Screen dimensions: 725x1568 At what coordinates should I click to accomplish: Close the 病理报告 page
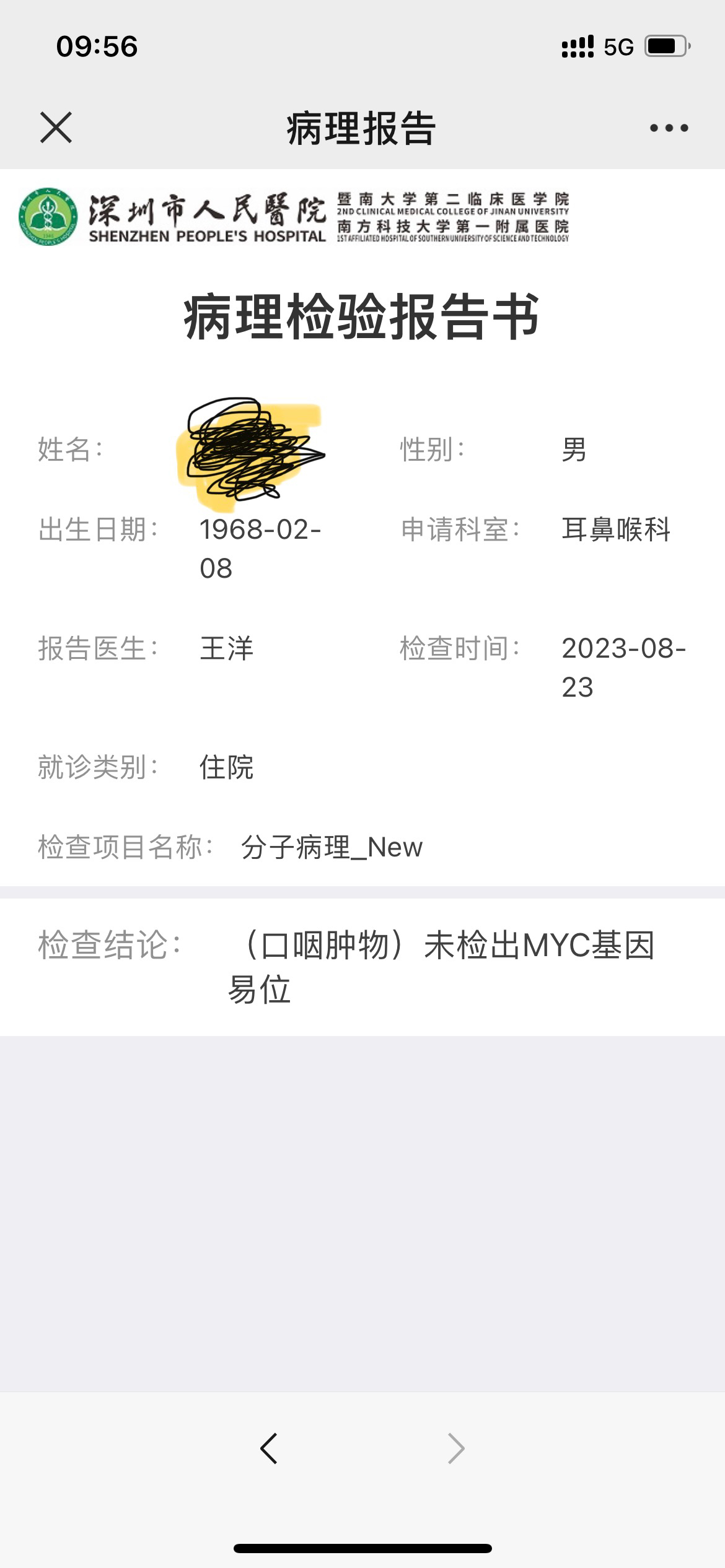[56, 128]
